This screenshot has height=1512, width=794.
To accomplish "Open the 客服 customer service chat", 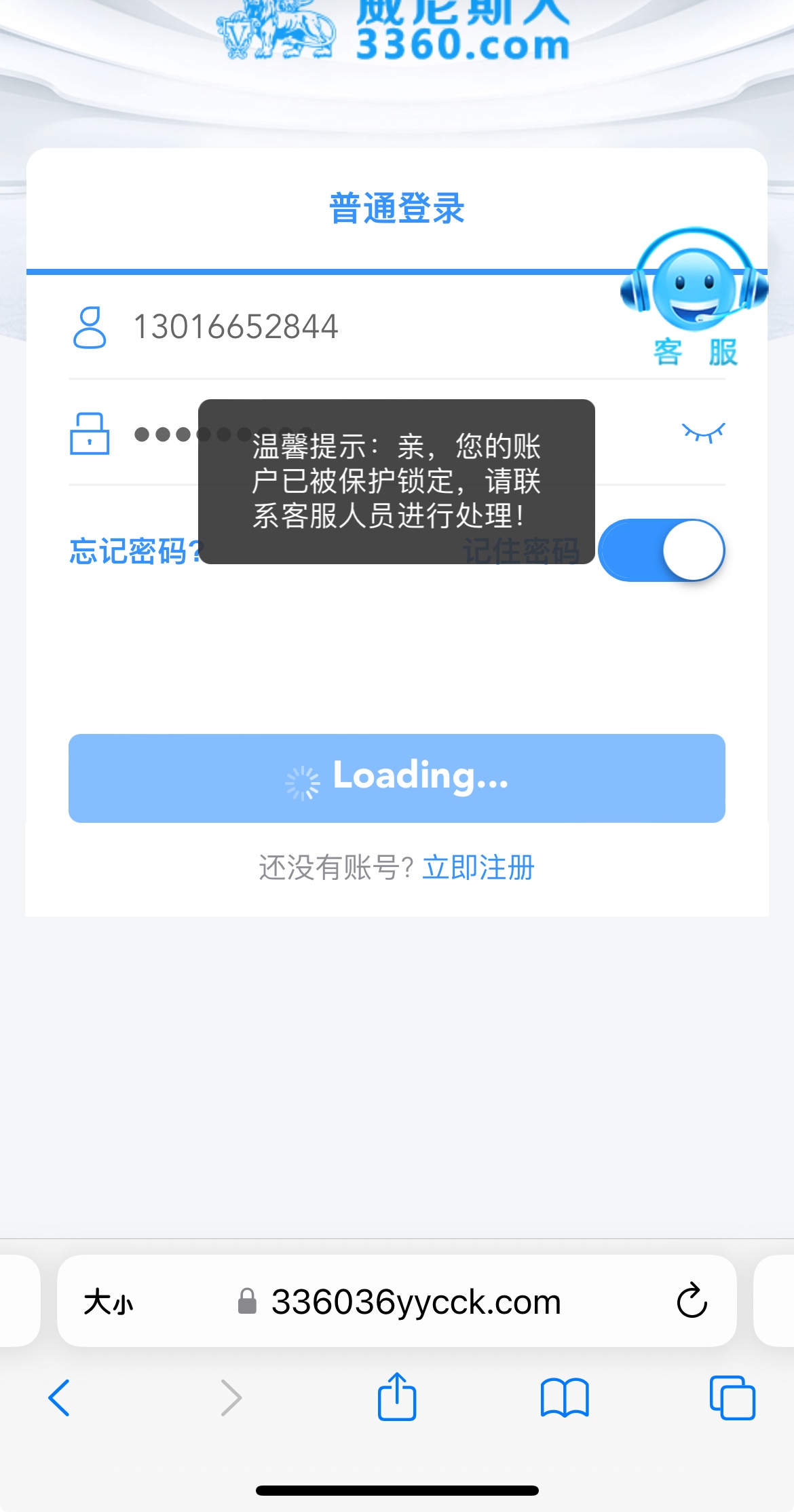I will pyautogui.click(x=694, y=298).
